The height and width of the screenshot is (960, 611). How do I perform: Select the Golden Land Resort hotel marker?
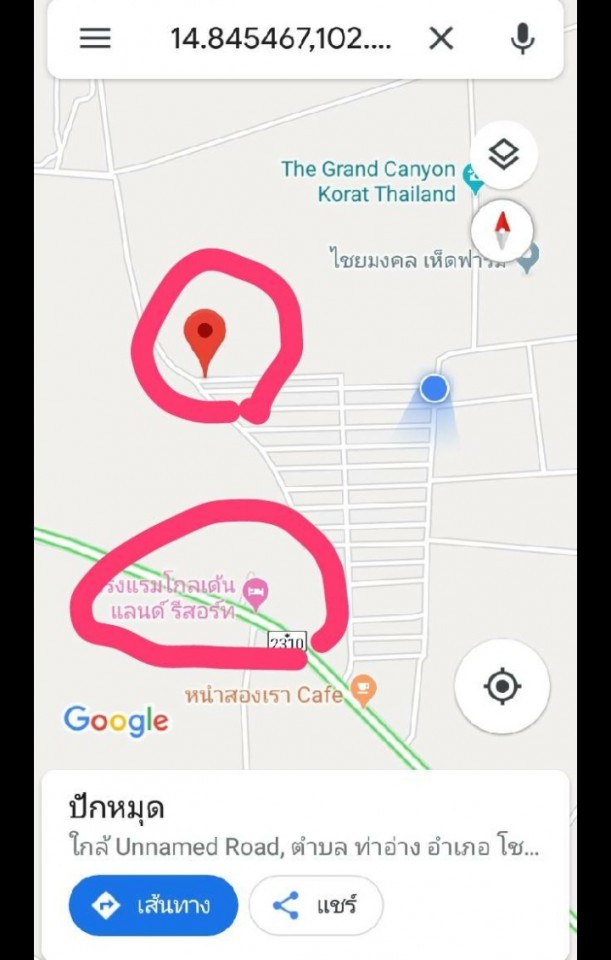pos(257,592)
